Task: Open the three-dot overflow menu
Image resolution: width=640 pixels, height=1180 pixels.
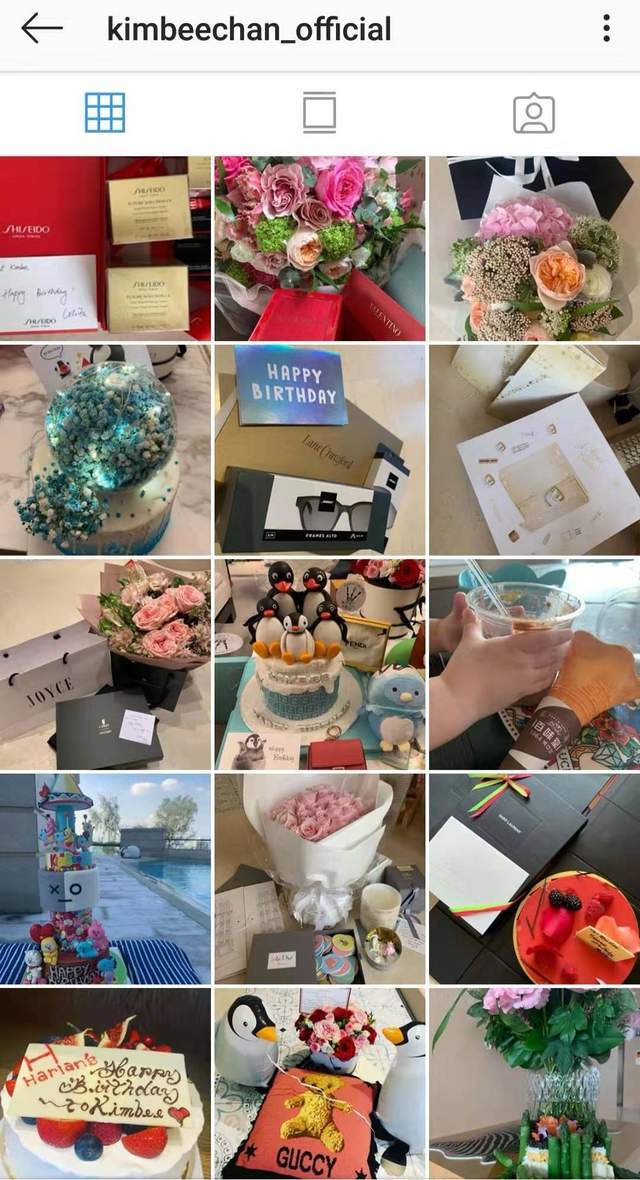Action: pyautogui.click(x=606, y=29)
